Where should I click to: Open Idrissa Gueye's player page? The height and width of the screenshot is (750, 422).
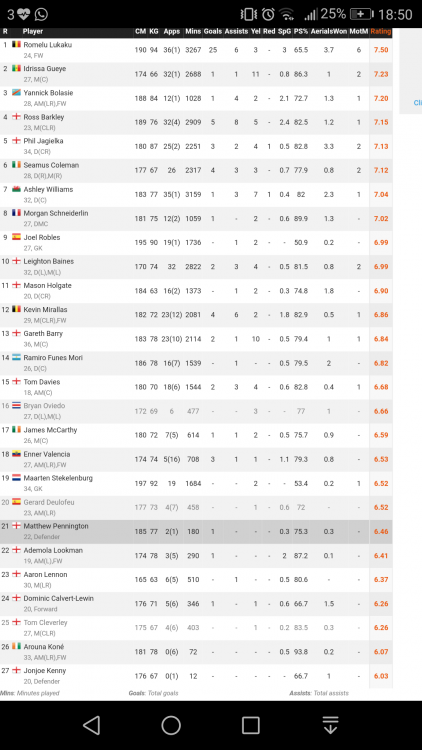(44, 68)
